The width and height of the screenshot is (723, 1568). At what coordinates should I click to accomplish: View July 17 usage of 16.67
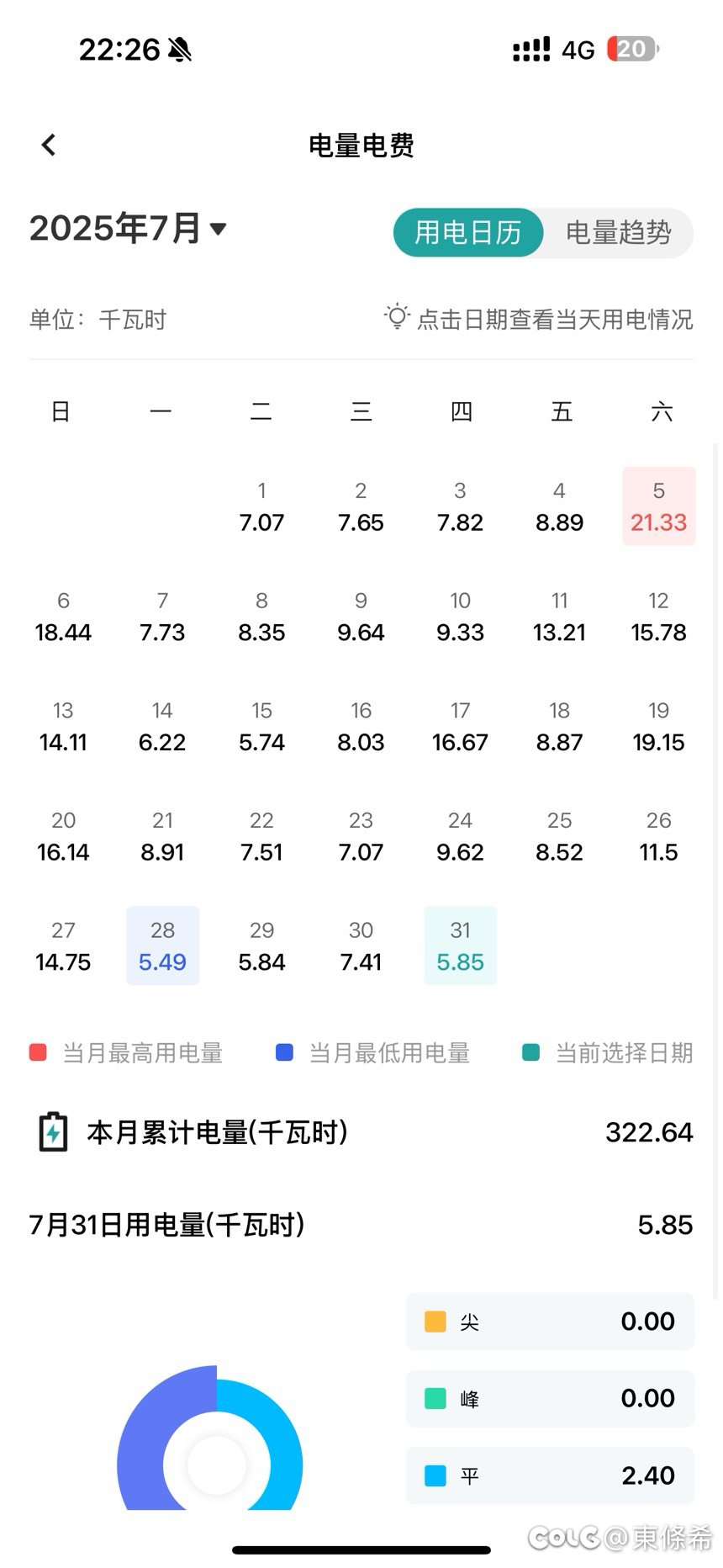[461, 727]
